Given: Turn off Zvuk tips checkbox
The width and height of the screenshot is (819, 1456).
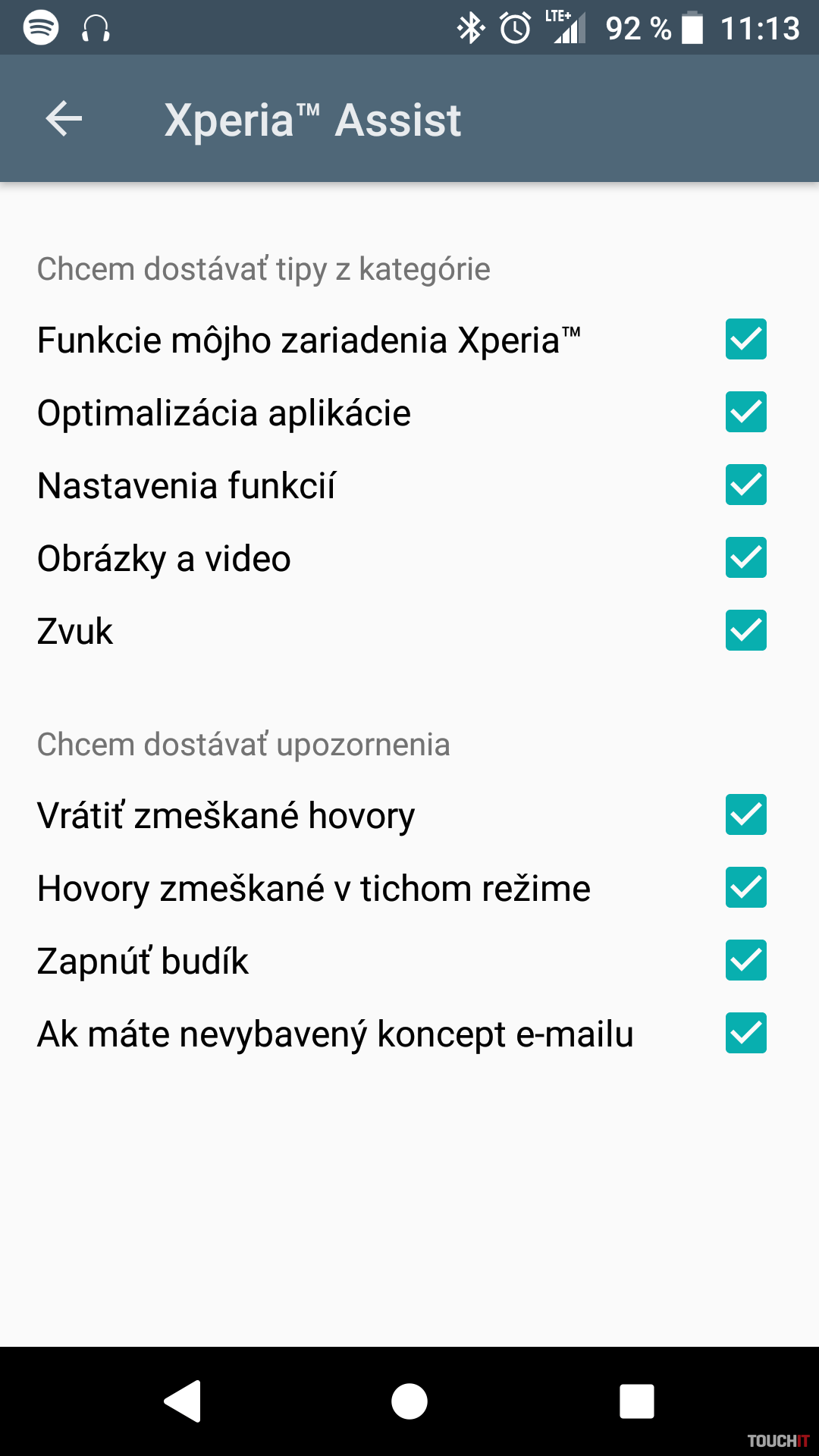Looking at the screenshot, I should point(745,630).
